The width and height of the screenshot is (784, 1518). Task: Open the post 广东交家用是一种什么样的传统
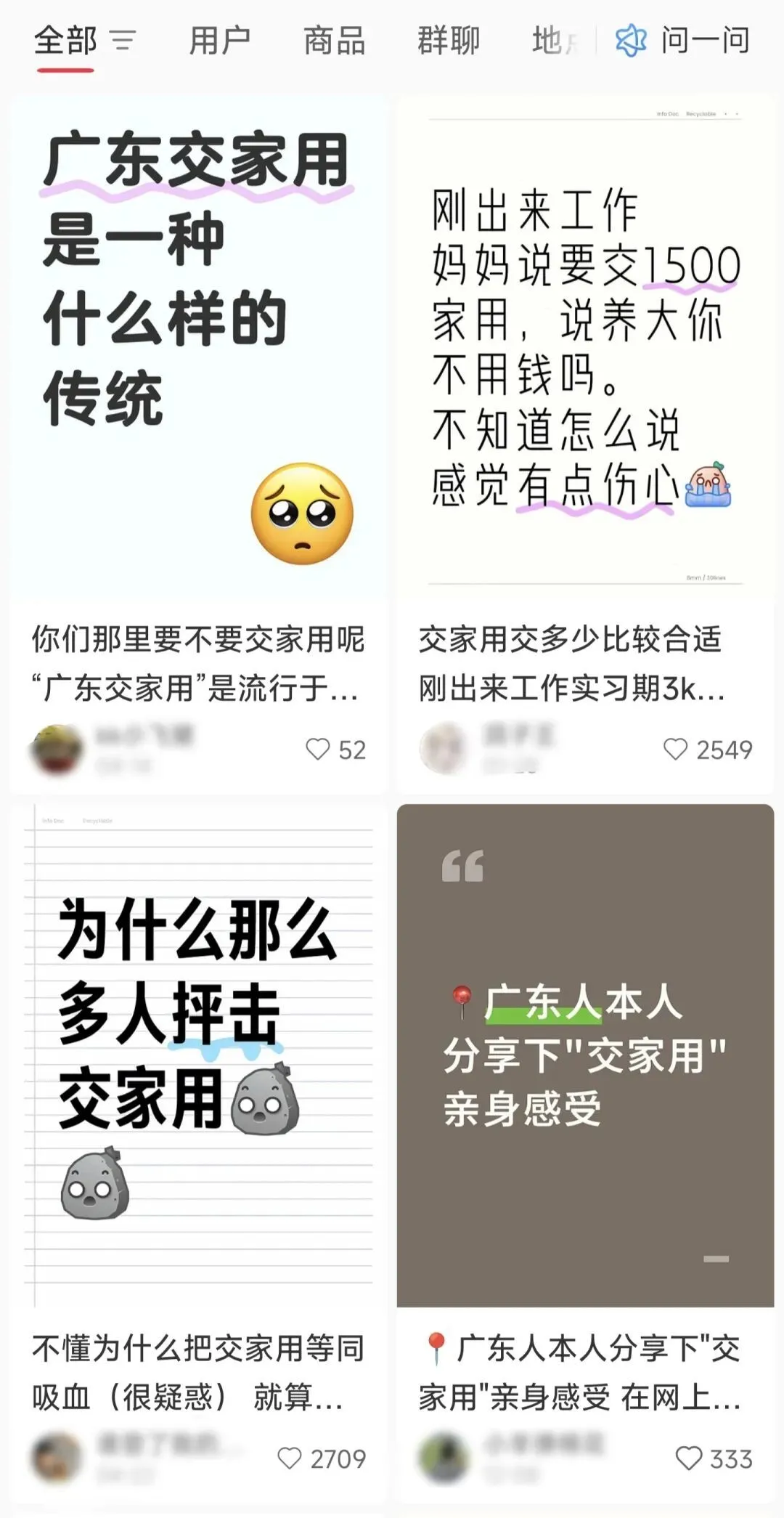click(x=197, y=349)
